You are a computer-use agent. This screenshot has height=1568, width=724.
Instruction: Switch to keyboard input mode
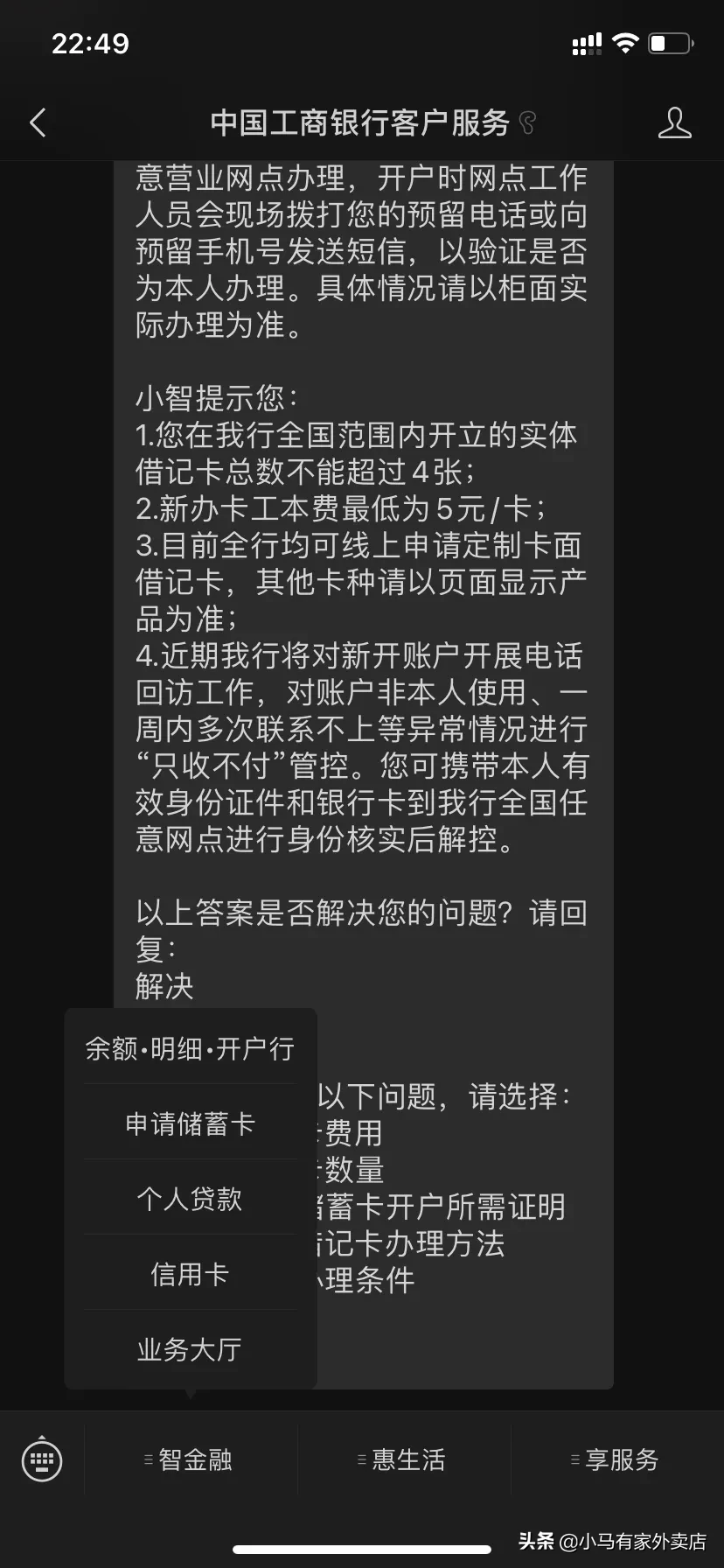[x=41, y=1459]
